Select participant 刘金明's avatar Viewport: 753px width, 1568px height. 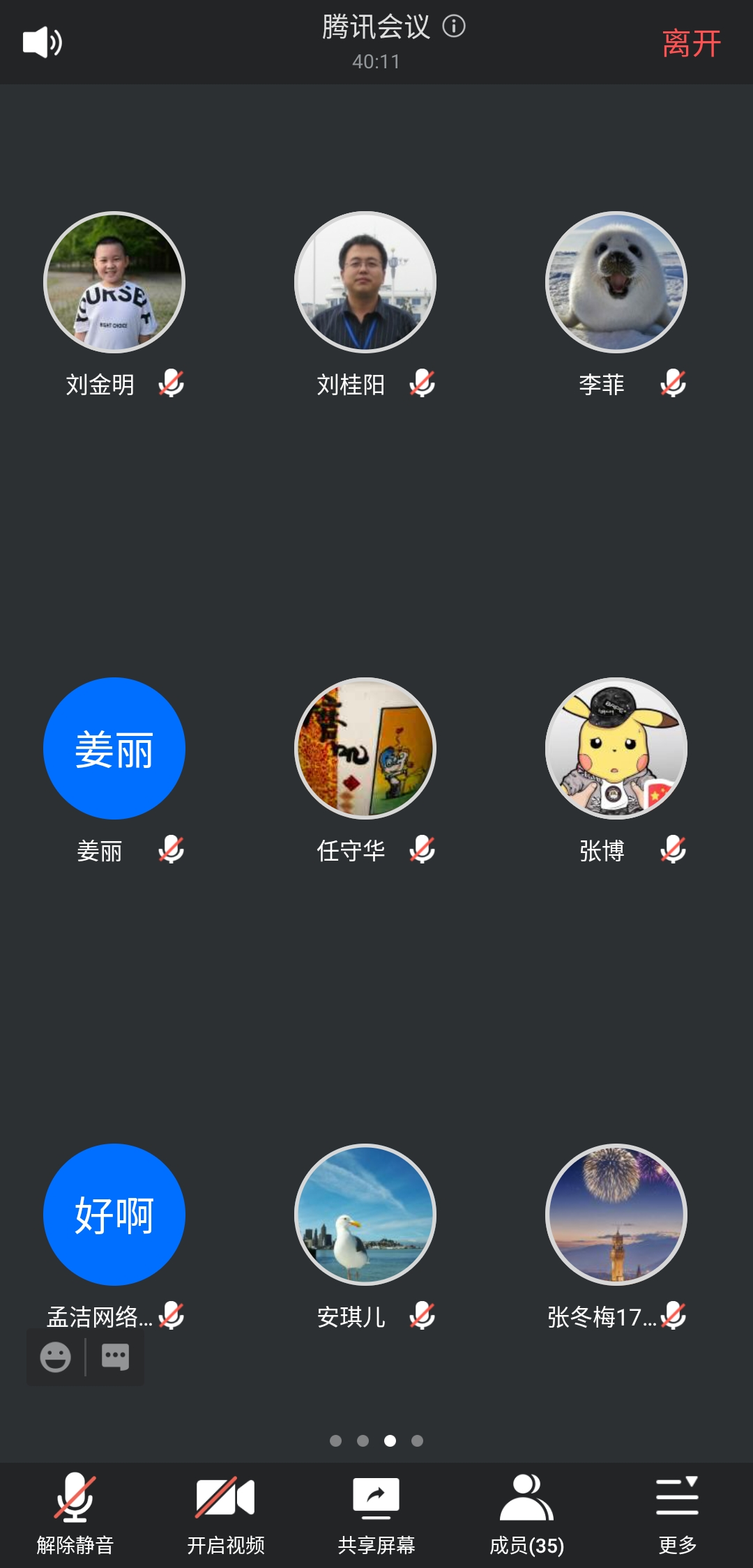point(114,282)
